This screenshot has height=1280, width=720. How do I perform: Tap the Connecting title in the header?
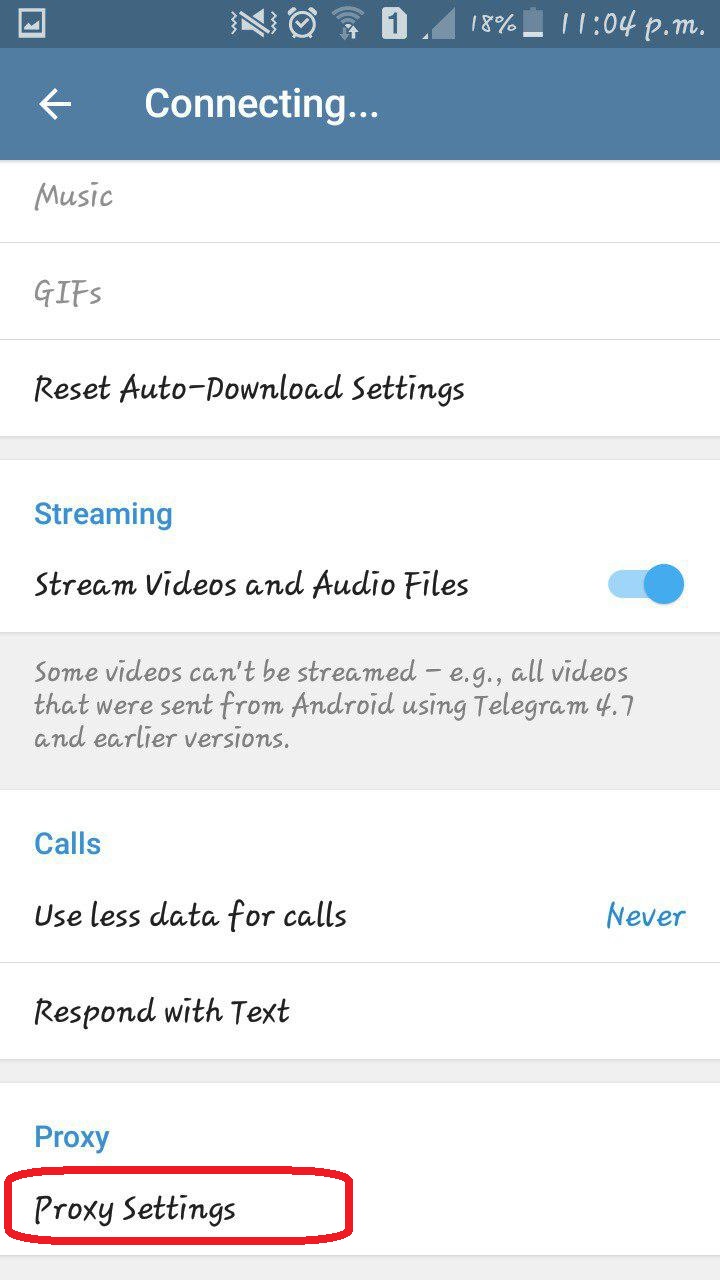262,103
